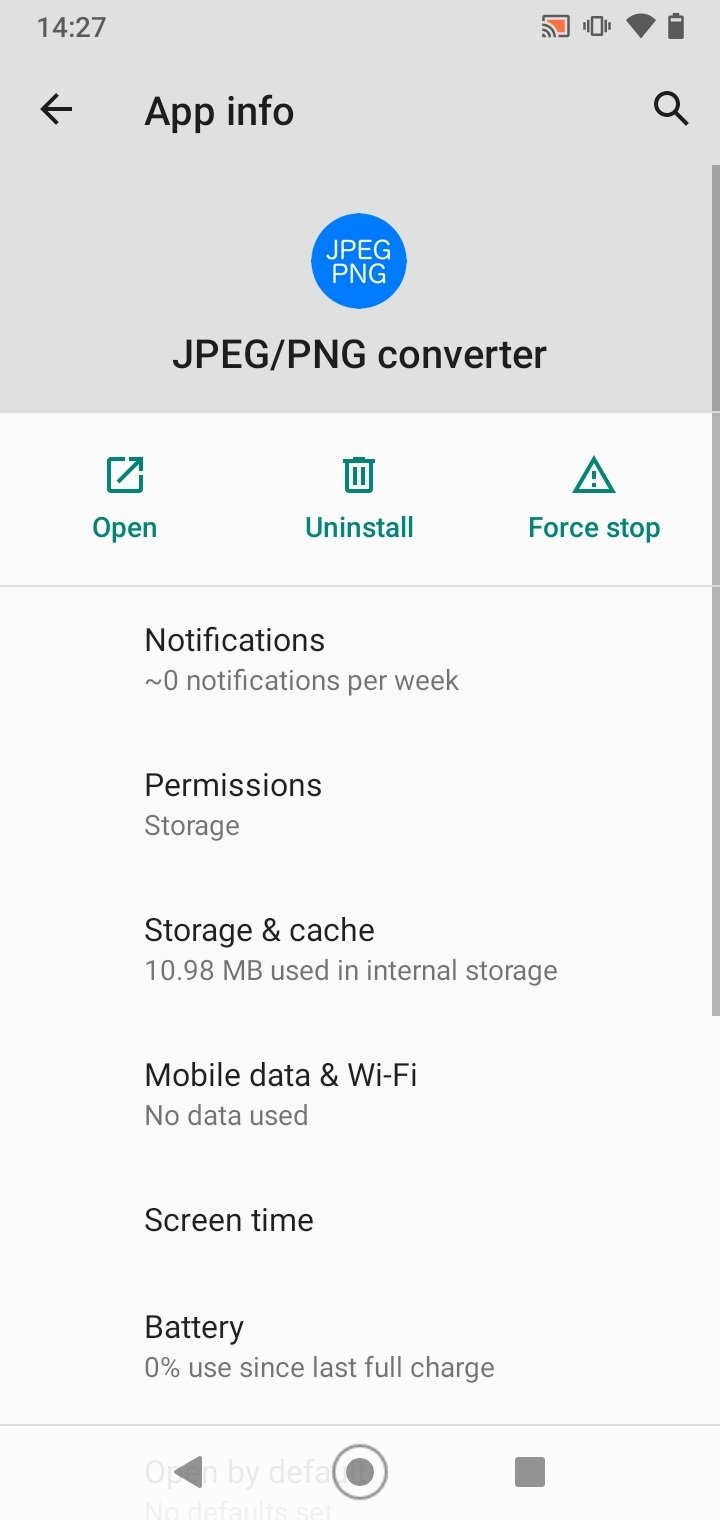The image size is (720, 1520).
Task: Open Screen time row
Action: coord(360,1220)
